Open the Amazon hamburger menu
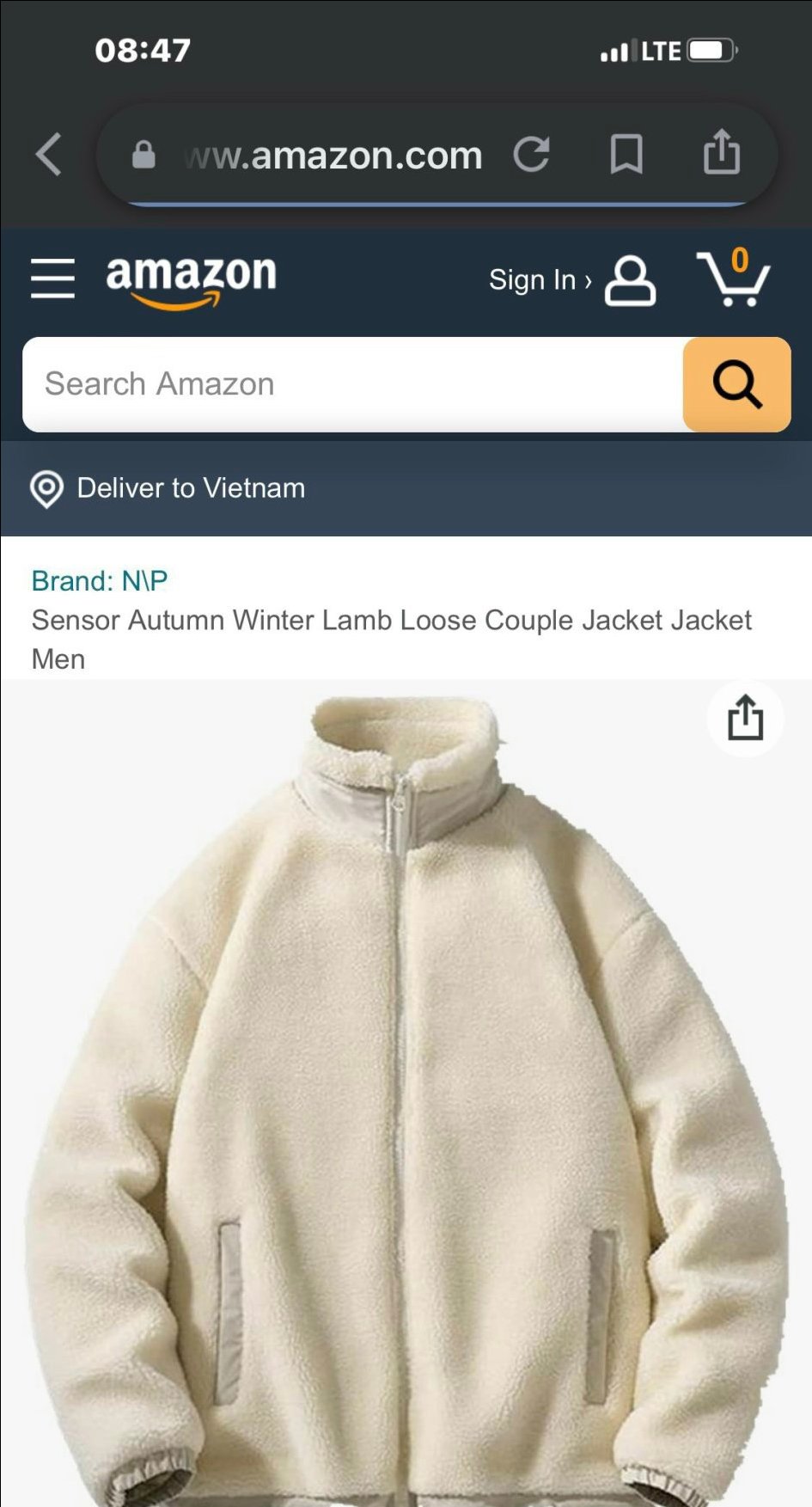This screenshot has width=812, height=1507. pyautogui.click(x=52, y=279)
